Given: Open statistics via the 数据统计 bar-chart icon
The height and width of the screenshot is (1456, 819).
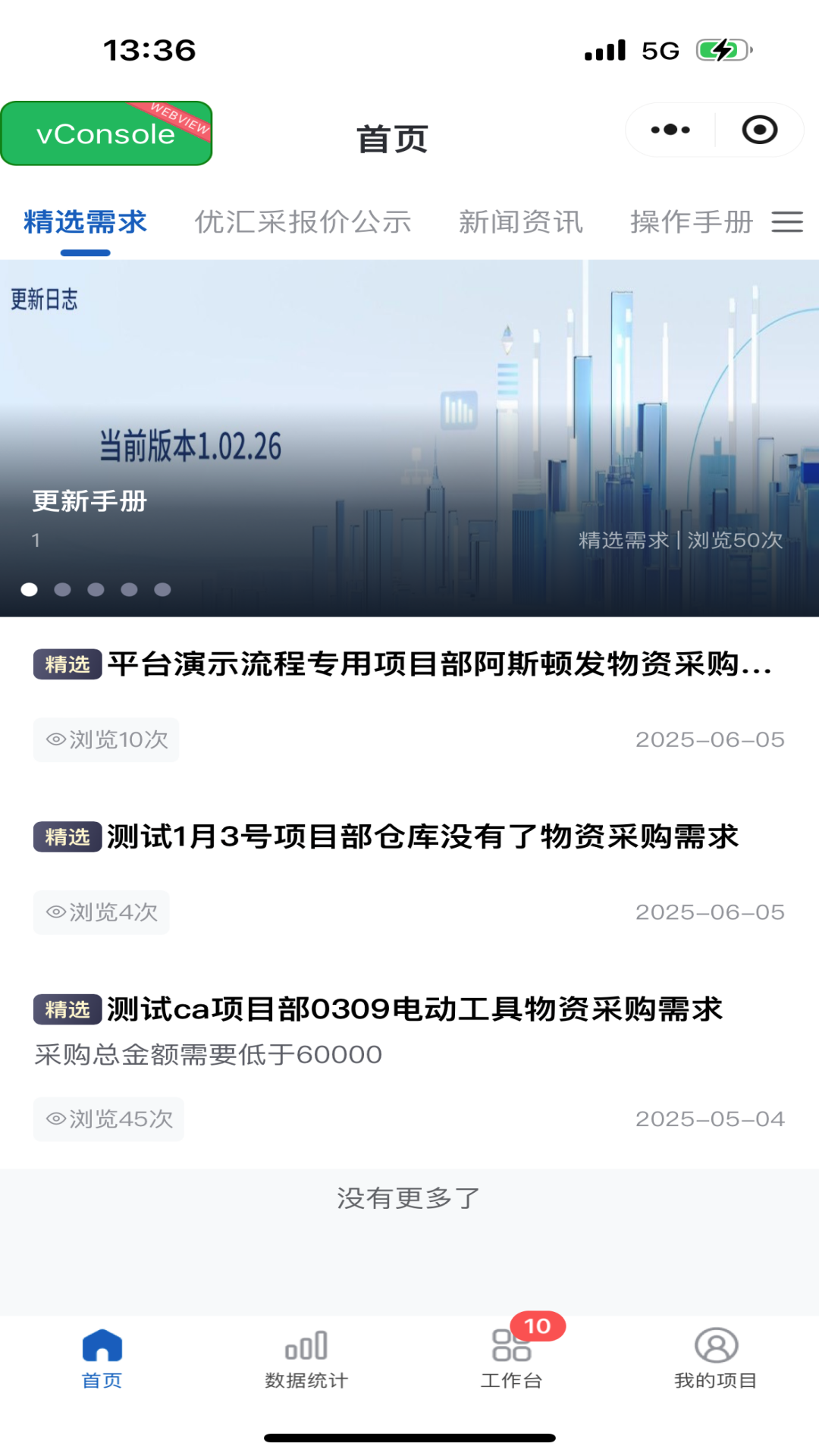Looking at the screenshot, I should 306,1346.
